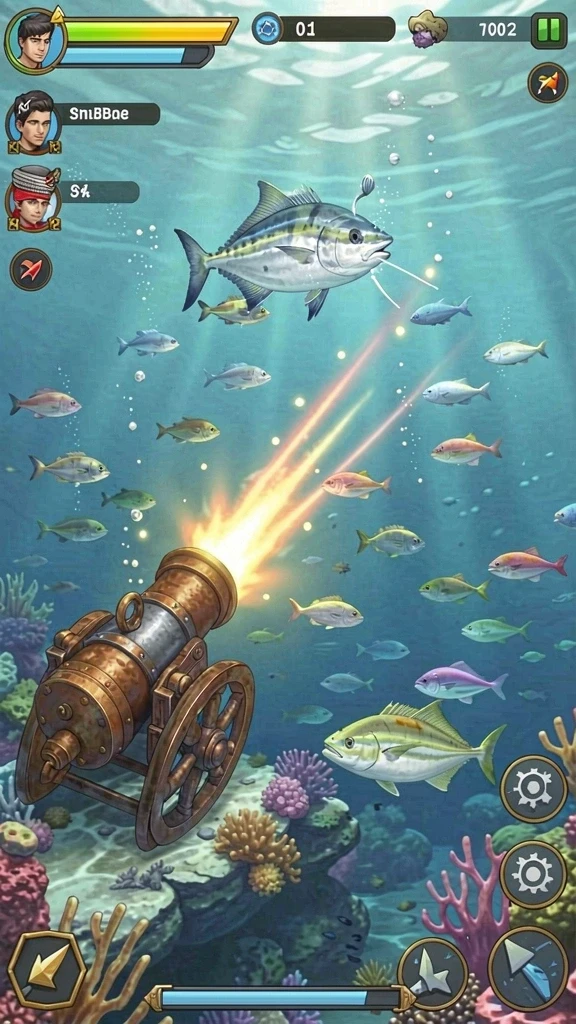Open the SnIBBae teammate portrait

[33, 123]
